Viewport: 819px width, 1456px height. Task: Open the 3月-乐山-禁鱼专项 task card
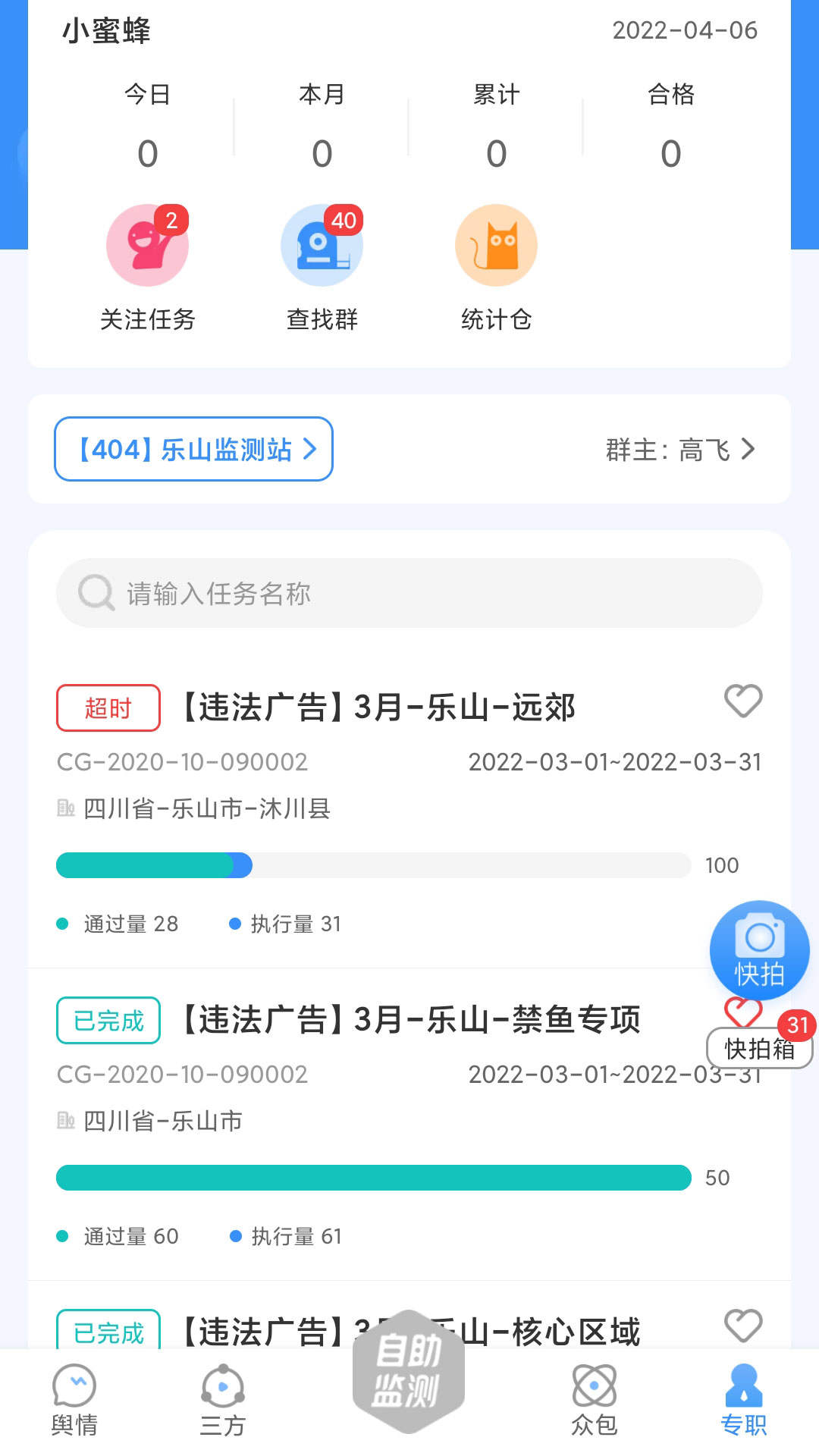tap(379, 1122)
